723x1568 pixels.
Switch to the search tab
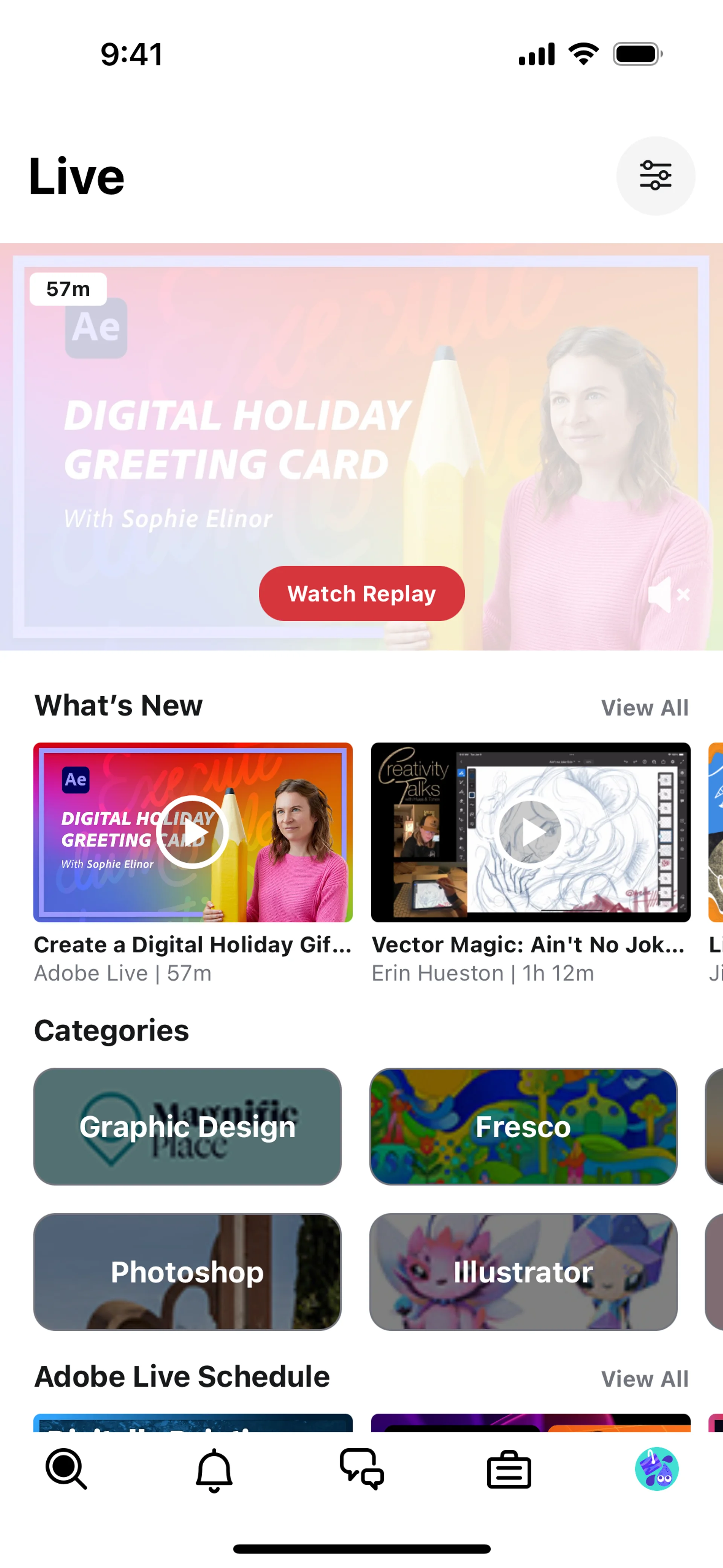[x=66, y=1469]
